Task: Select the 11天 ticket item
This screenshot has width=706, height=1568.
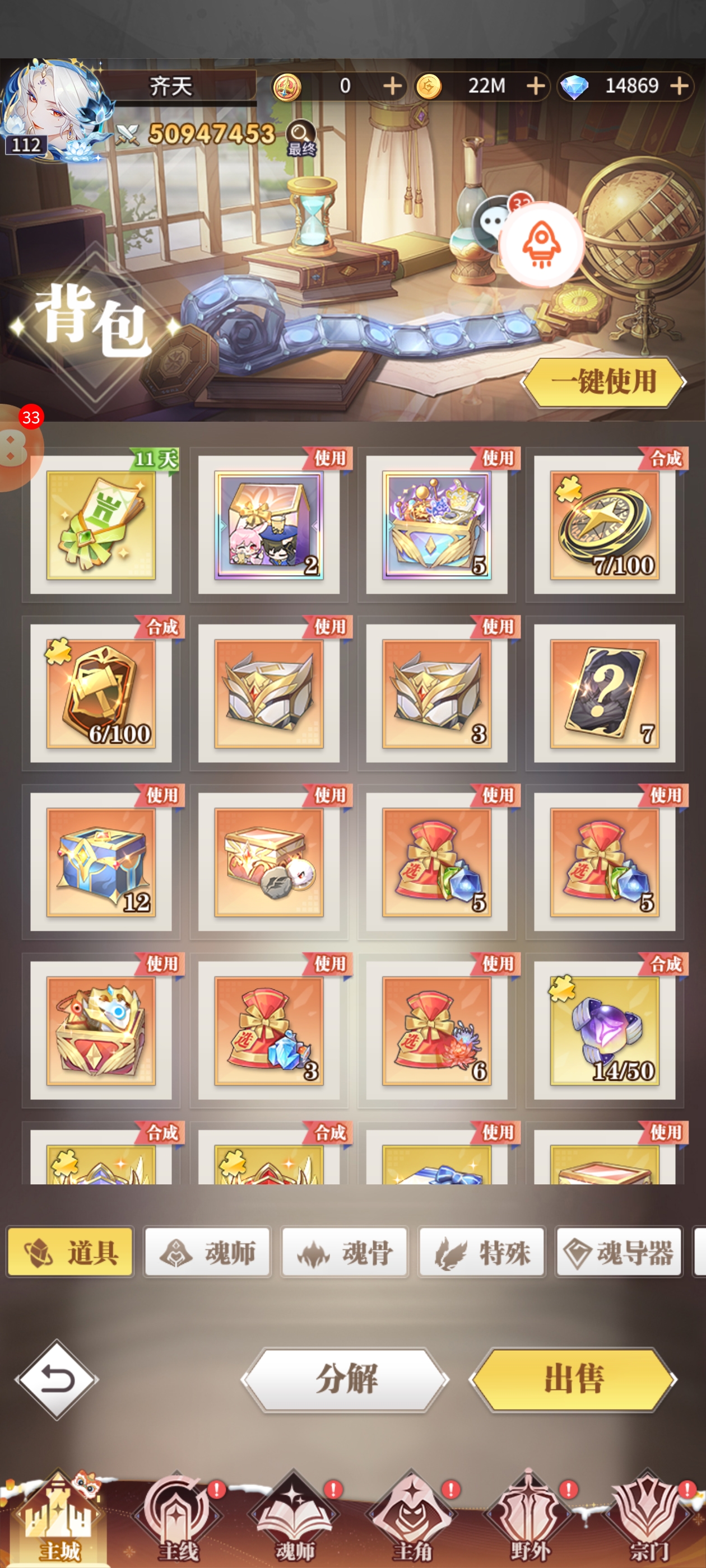Action: tap(101, 525)
